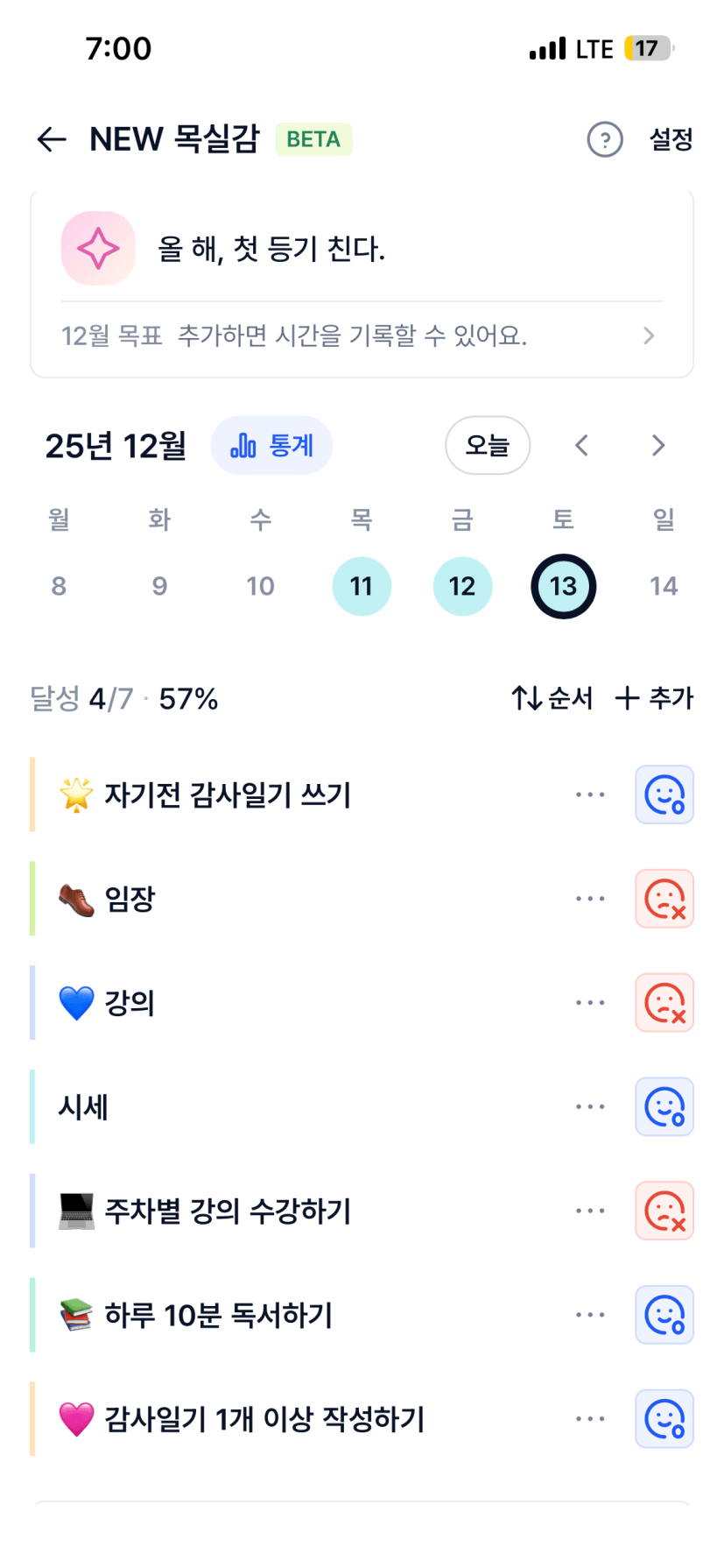This screenshot has height=1568, width=724.
Task: Go to the next week
Action: pos(658,446)
